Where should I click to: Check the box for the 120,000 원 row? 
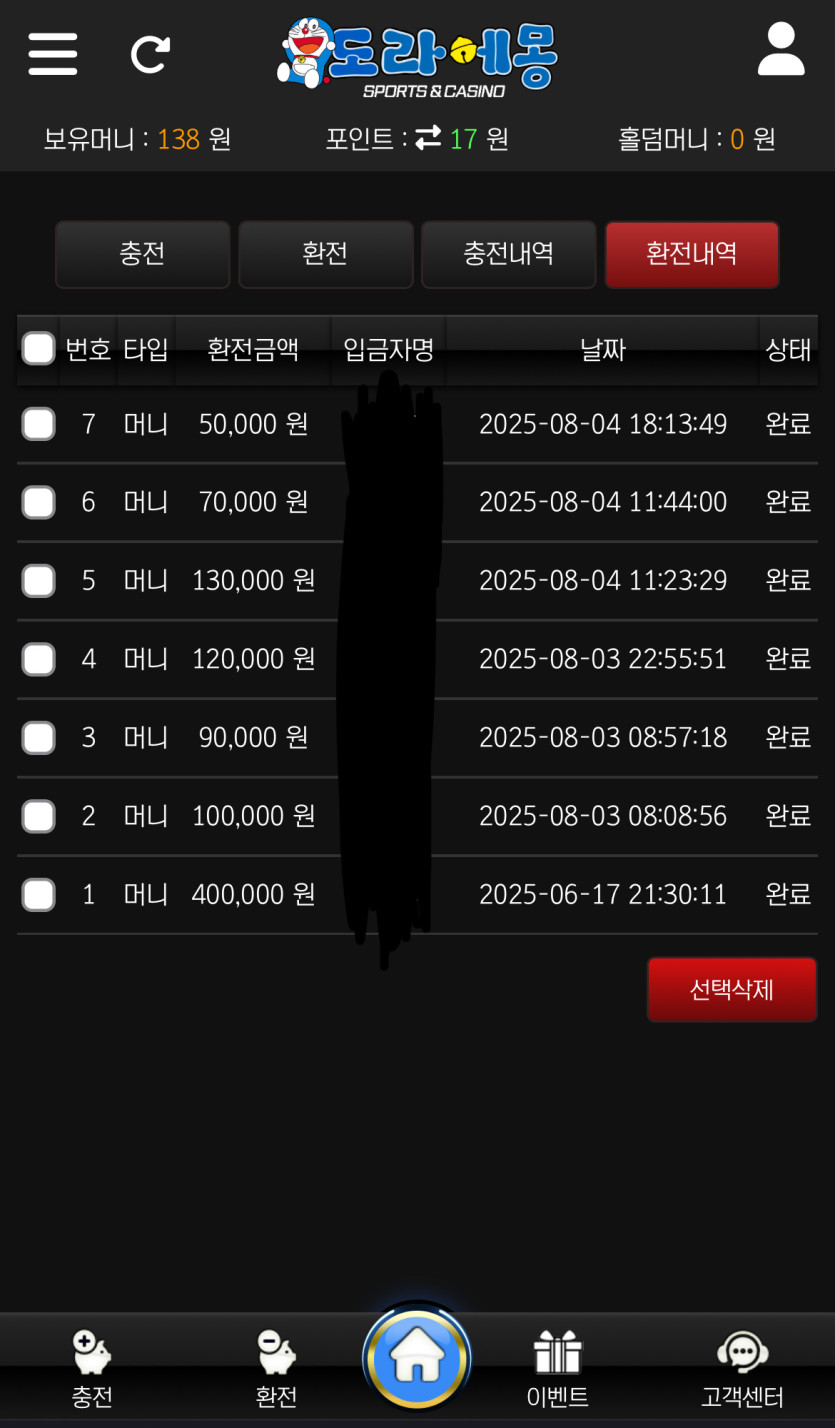tap(39, 659)
